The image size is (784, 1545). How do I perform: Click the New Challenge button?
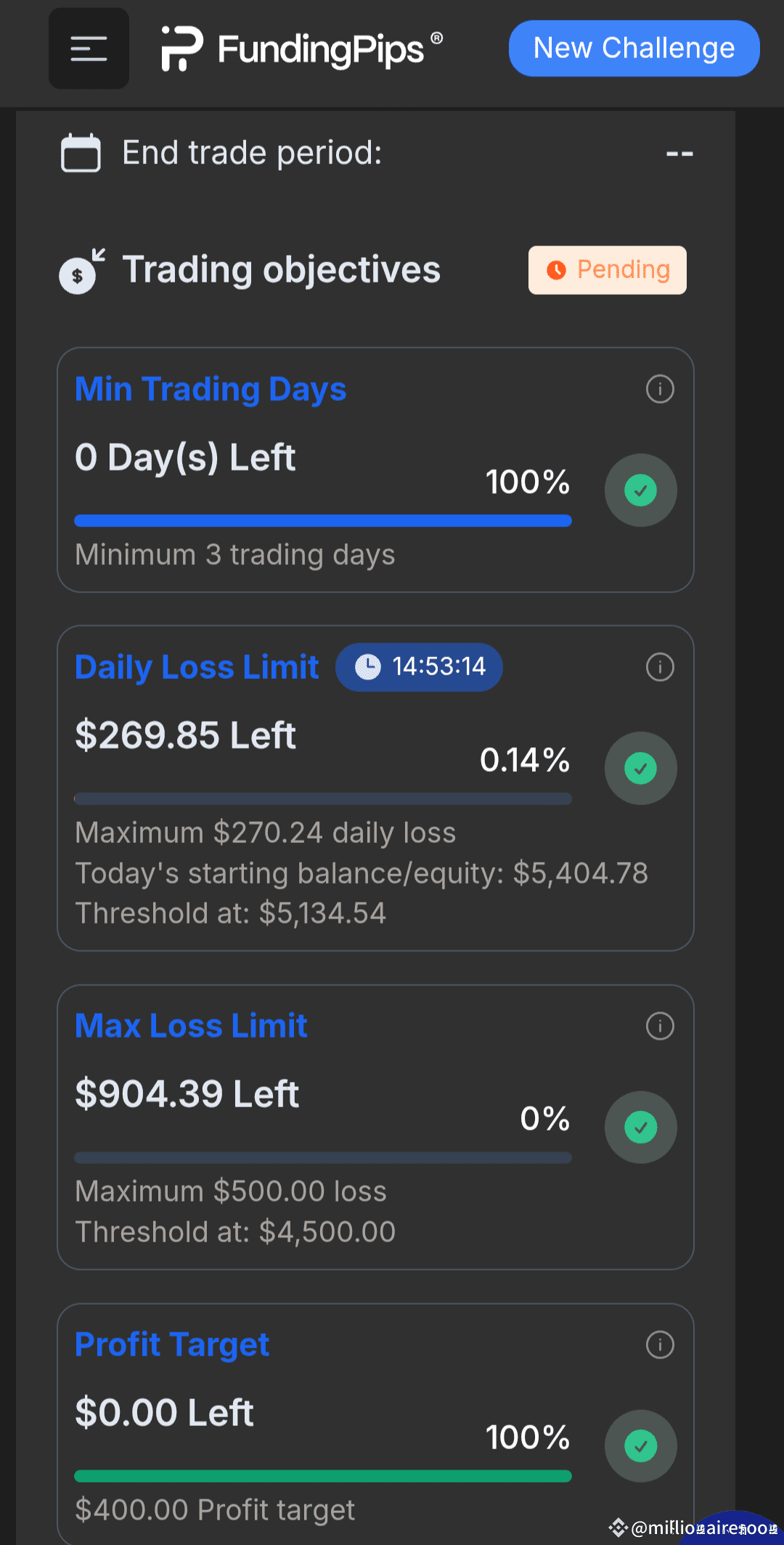tap(632, 48)
